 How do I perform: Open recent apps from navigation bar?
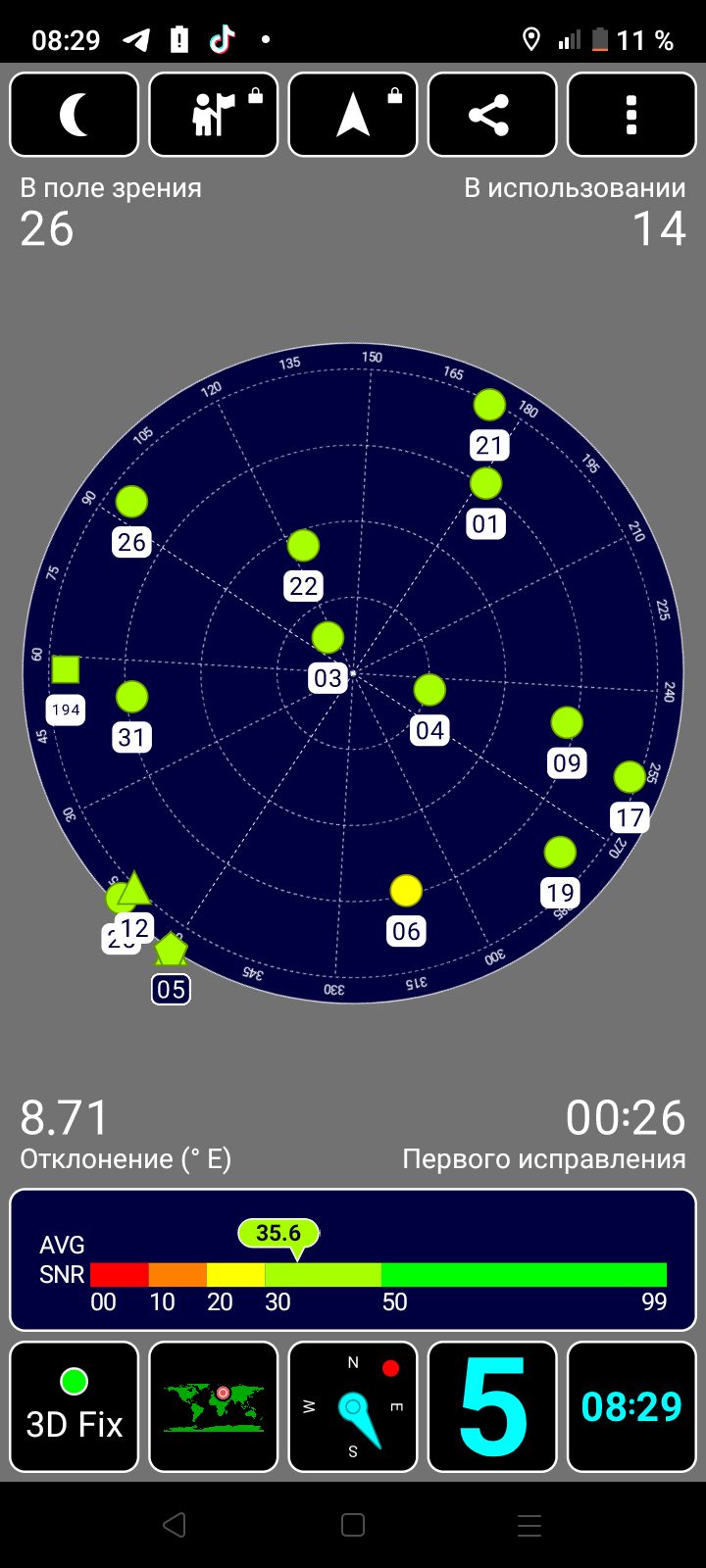coord(529,1525)
